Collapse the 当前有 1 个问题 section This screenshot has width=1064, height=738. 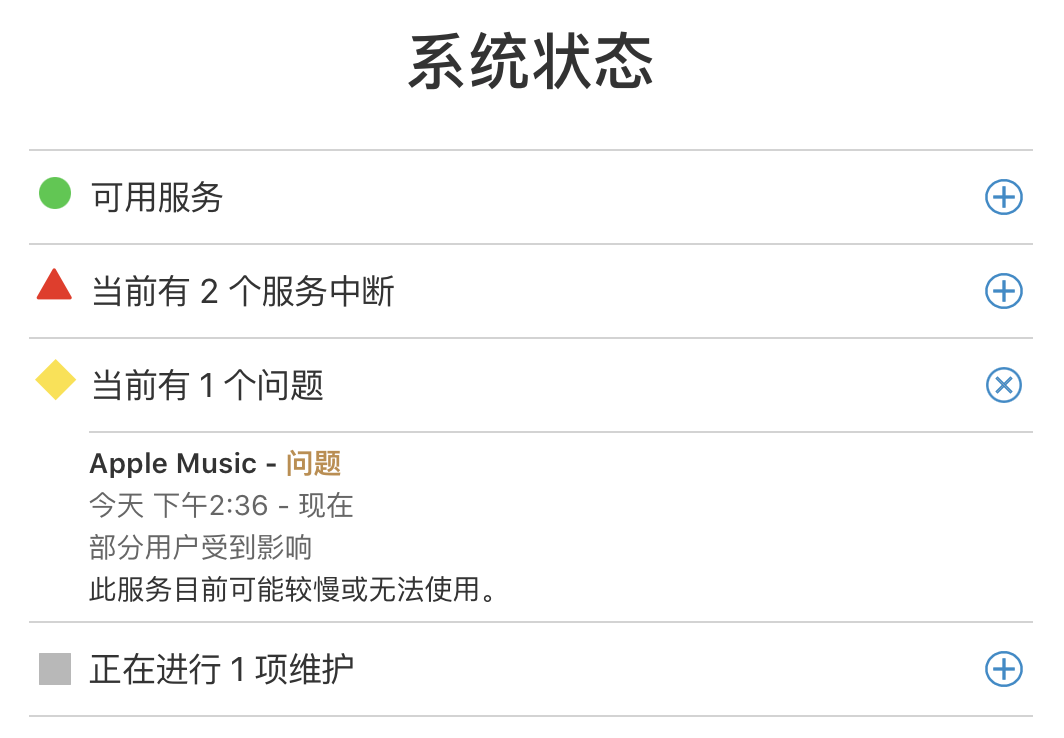click(1003, 385)
